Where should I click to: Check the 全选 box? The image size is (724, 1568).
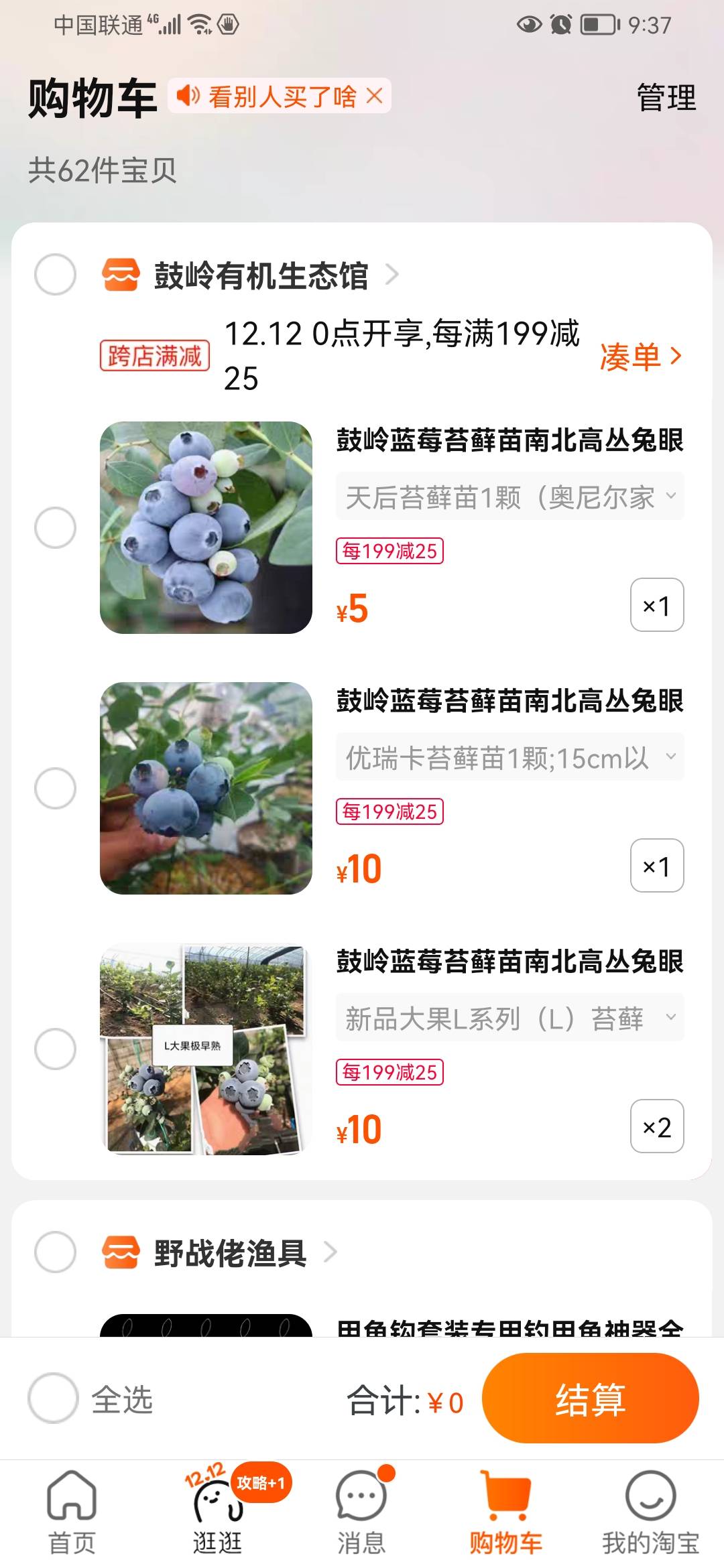(54, 1398)
